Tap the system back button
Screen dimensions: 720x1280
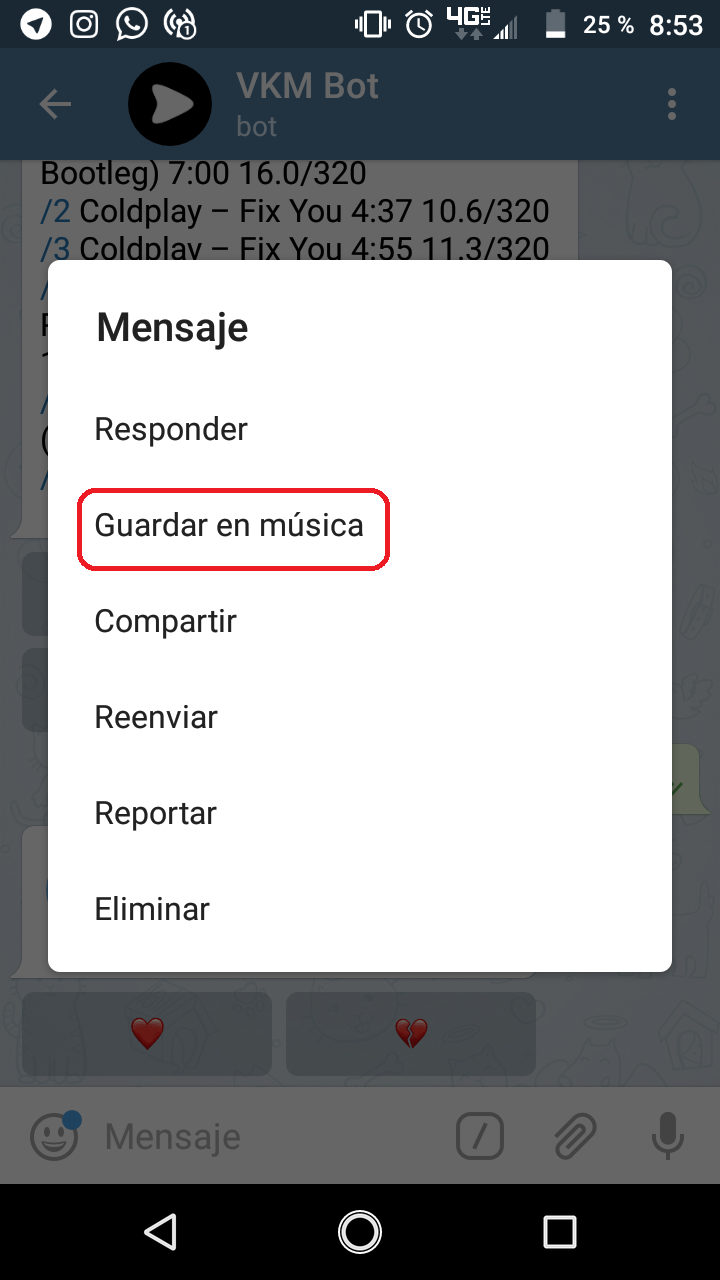(x=160, y=1232)
